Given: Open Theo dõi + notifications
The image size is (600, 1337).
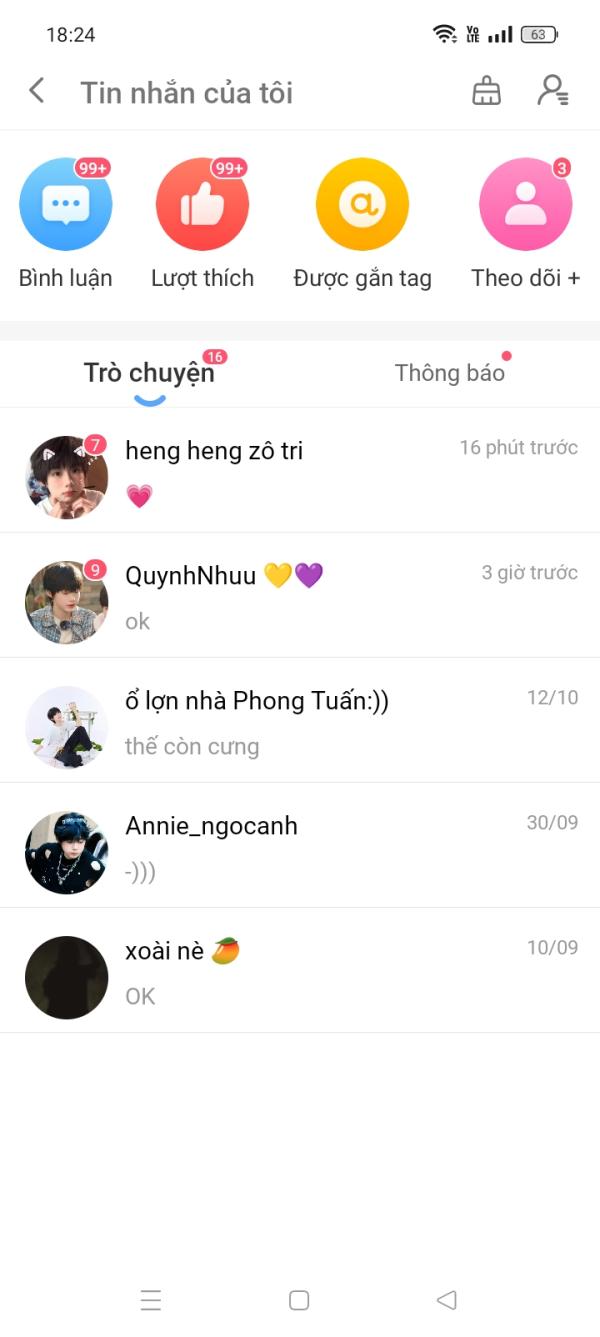Looking at the screenshot, I should tap(525, 205).
